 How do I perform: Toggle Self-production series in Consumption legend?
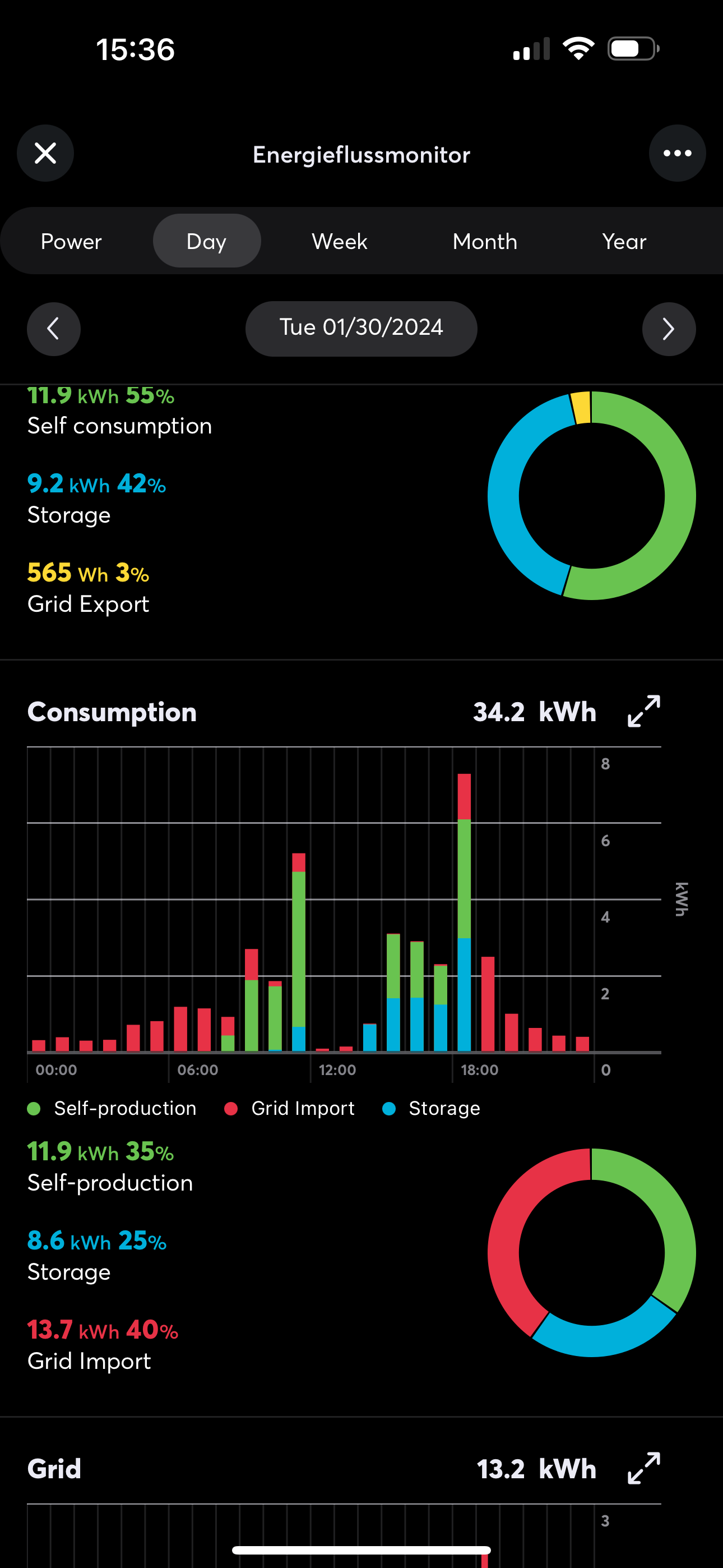tap(113, 1109)
